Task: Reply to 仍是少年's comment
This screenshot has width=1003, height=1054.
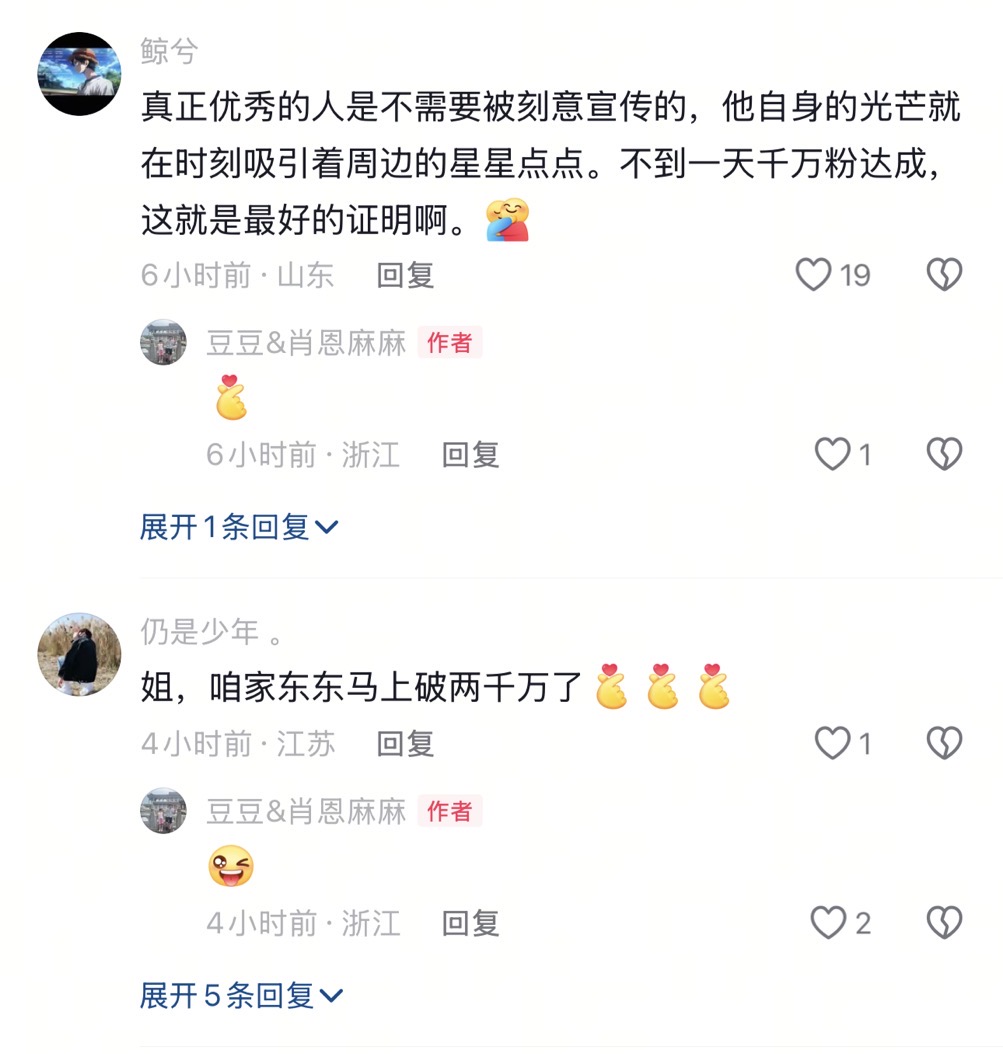Action: (405, 743)
